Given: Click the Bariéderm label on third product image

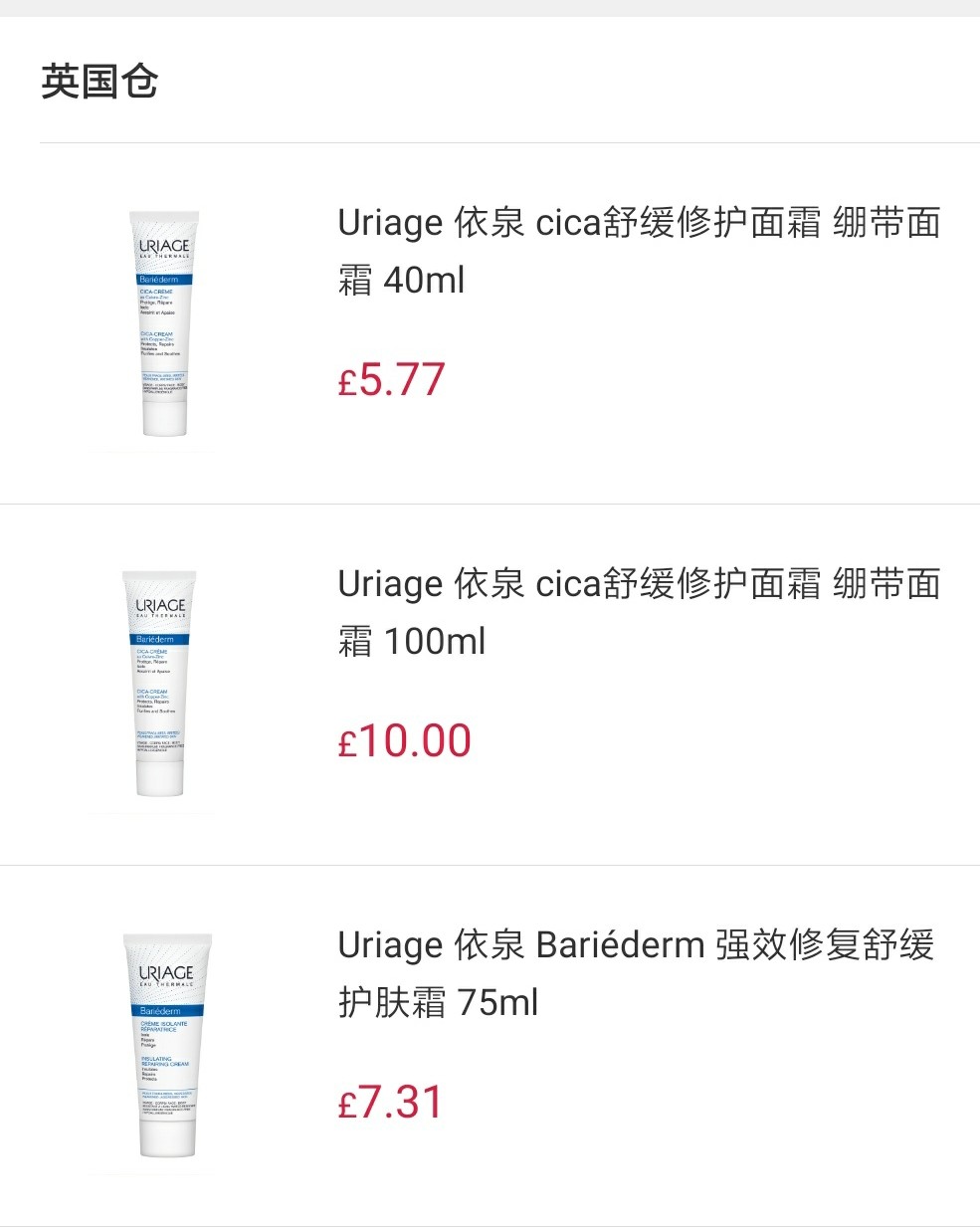Looking at the screenshot, I should (x=160, y=1008).
